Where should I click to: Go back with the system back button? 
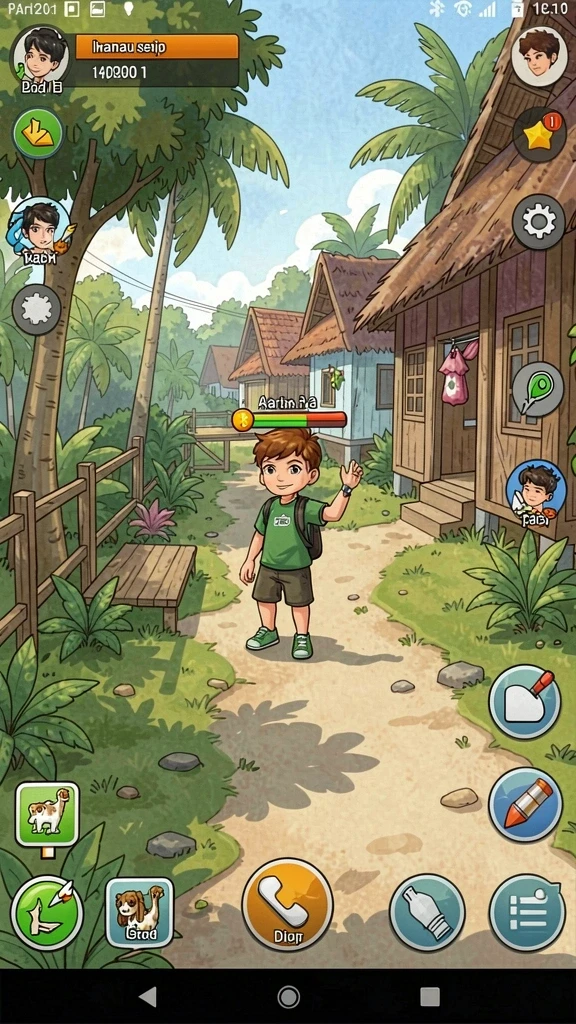pos(148,997)
